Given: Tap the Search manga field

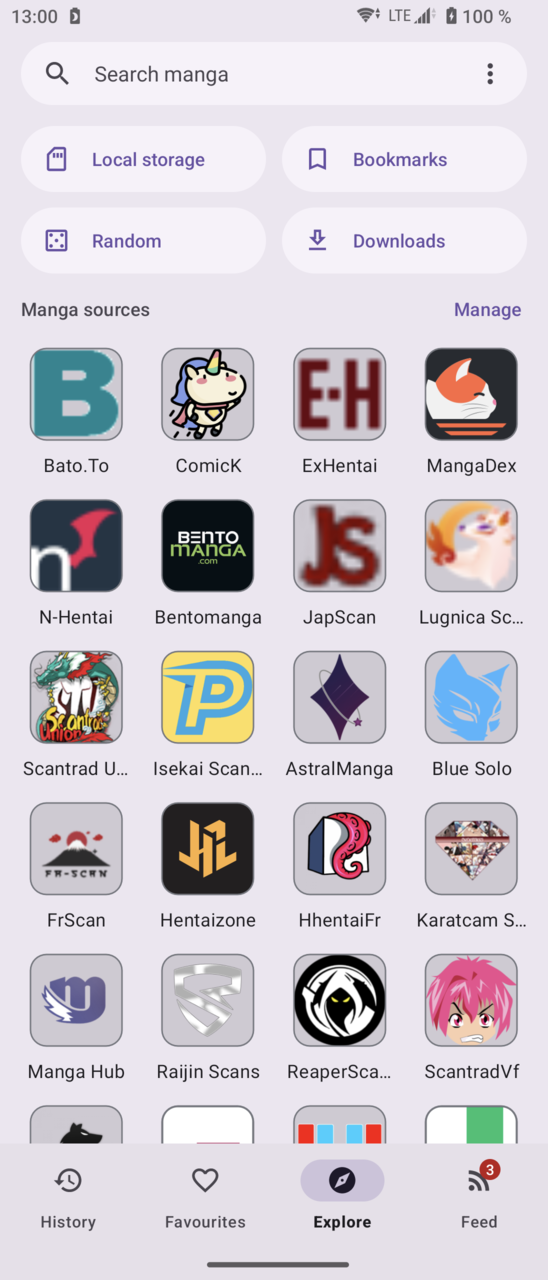Looking at the screenshot, I should (x=274, y=74).
